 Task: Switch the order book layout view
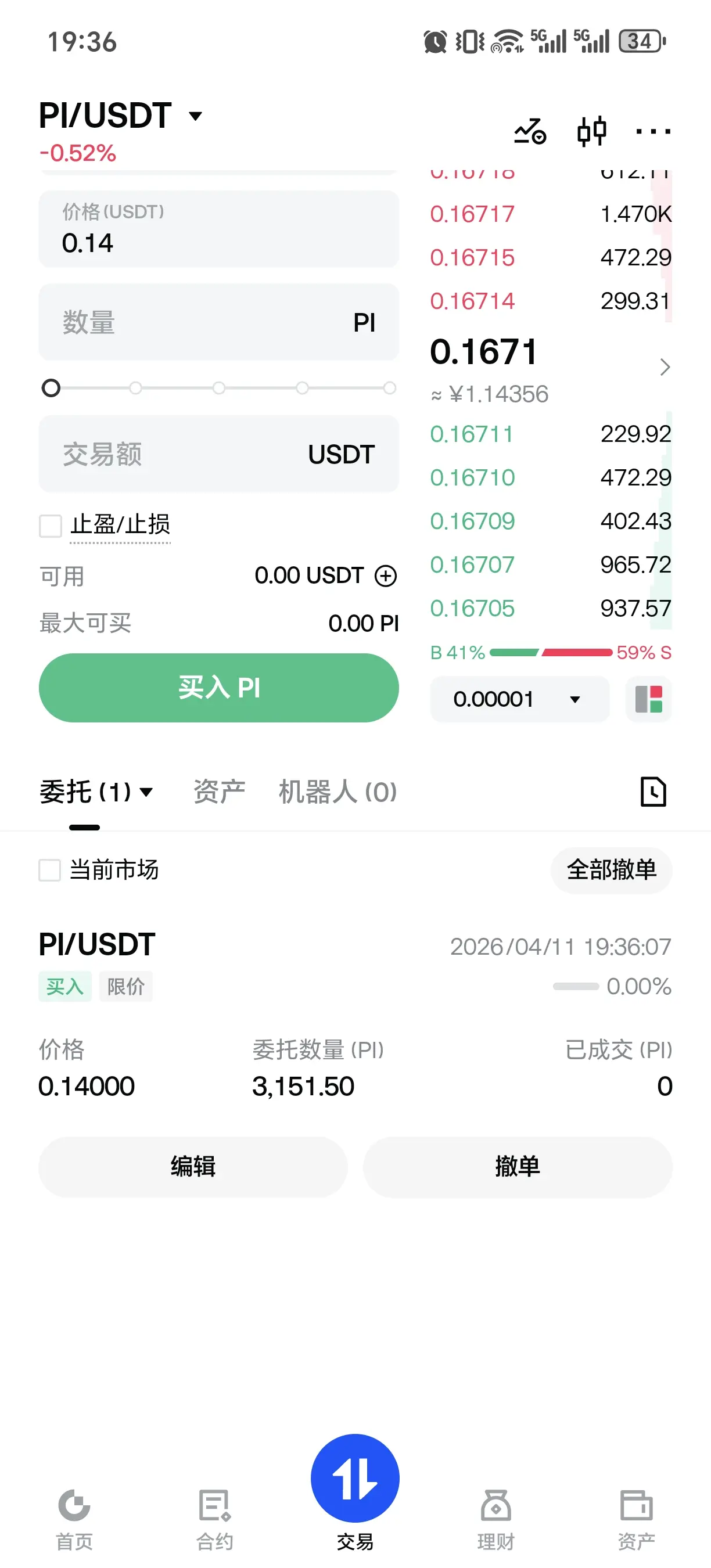point(648,699)
